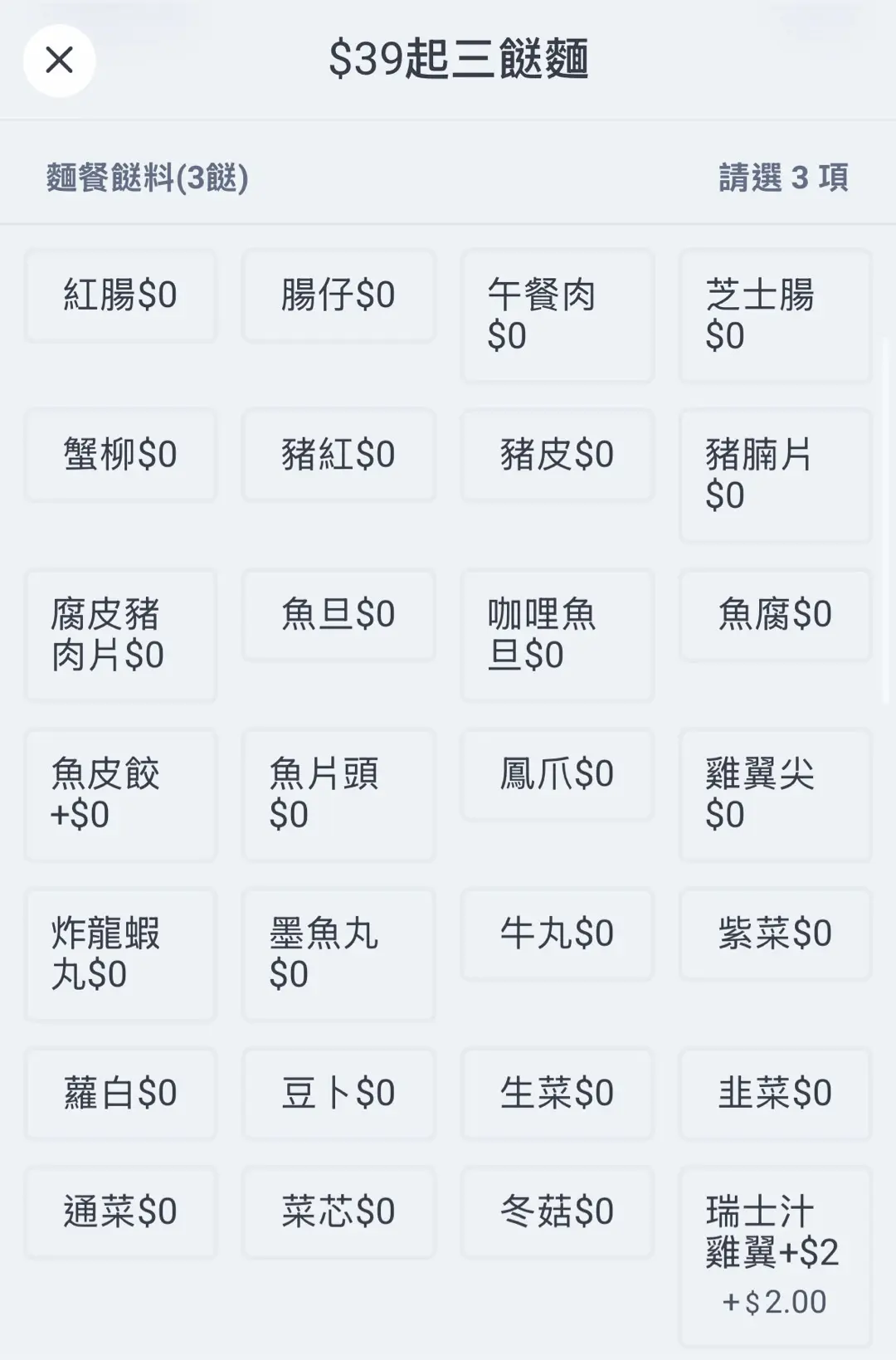Pick the 紫菜 option

pyautogui.click(x=775, y=934)
